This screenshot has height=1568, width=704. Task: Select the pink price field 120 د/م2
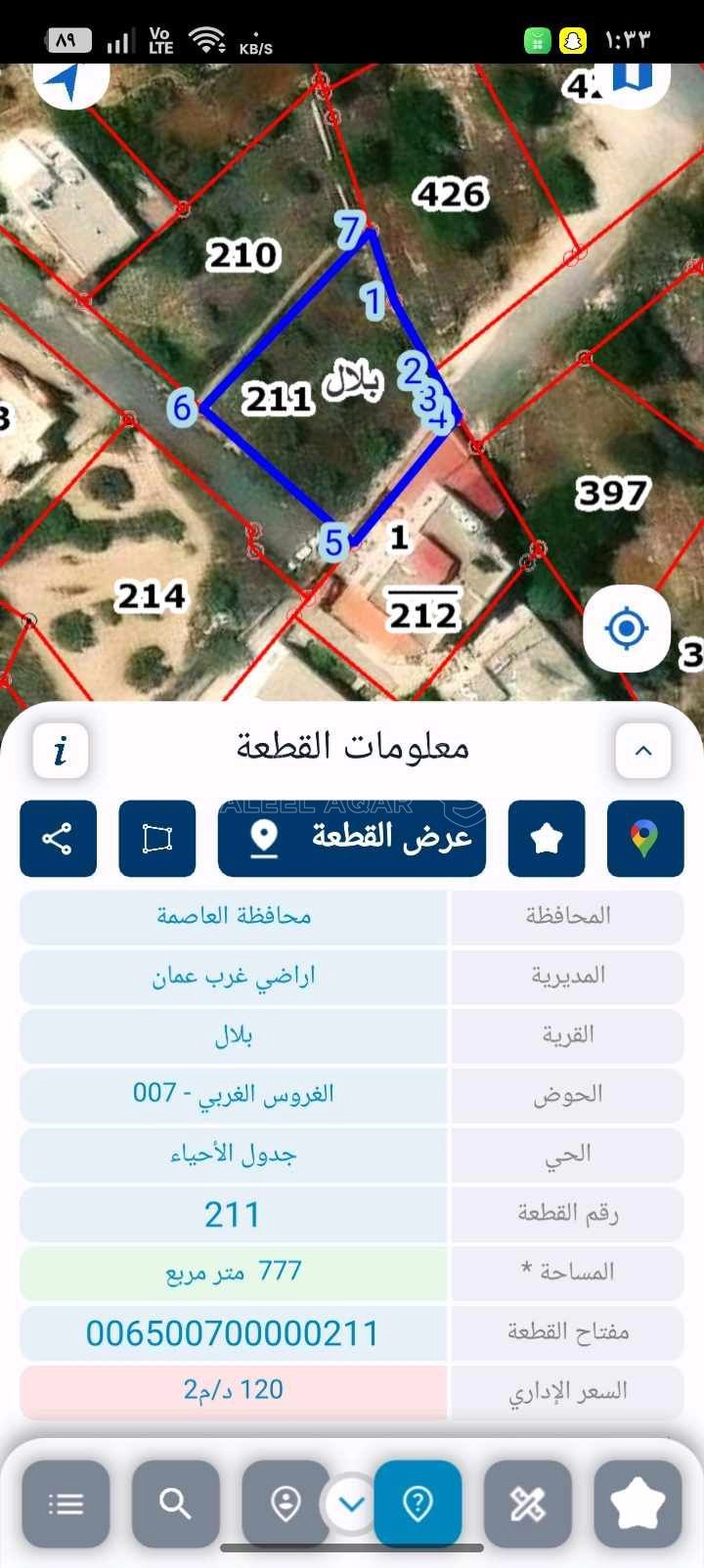[x=233, y=1389]
